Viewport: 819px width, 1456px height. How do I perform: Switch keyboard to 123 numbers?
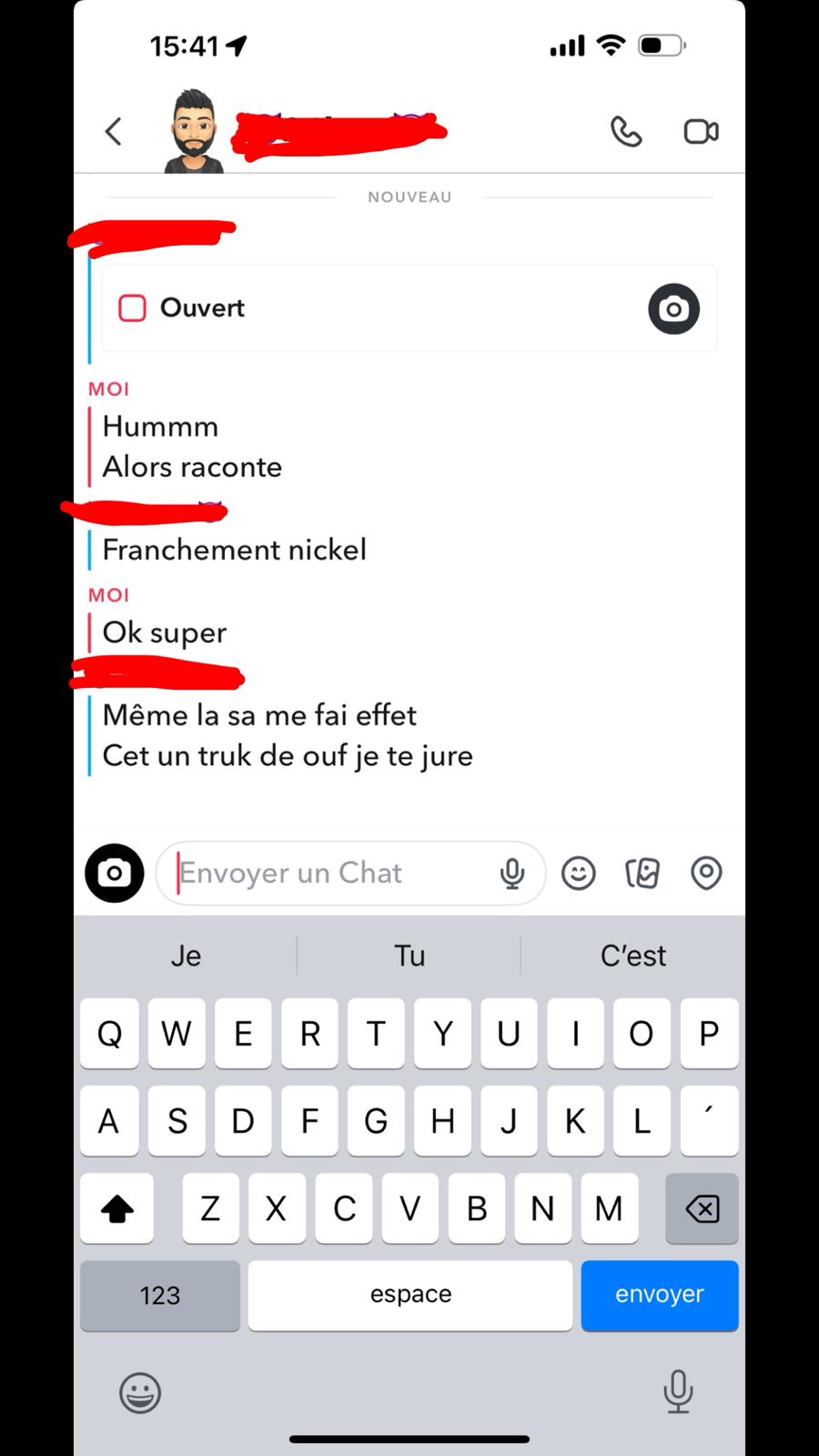point(160,1295)
